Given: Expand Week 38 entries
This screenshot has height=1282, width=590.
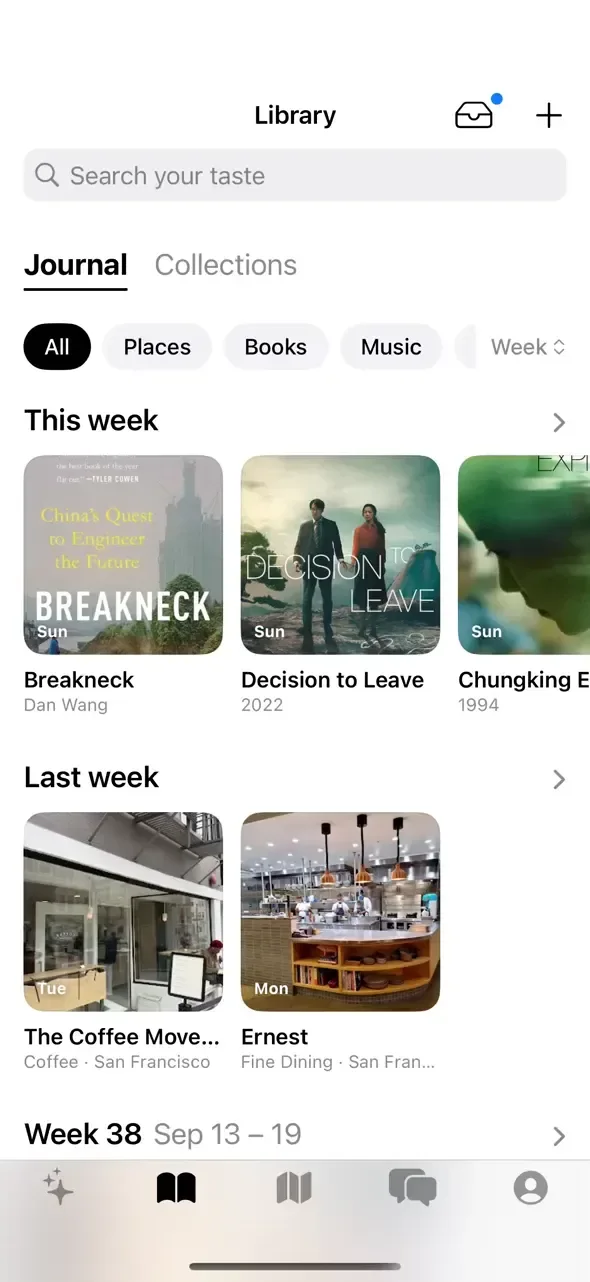Looking at the screenshot, I should (559, 1136).
